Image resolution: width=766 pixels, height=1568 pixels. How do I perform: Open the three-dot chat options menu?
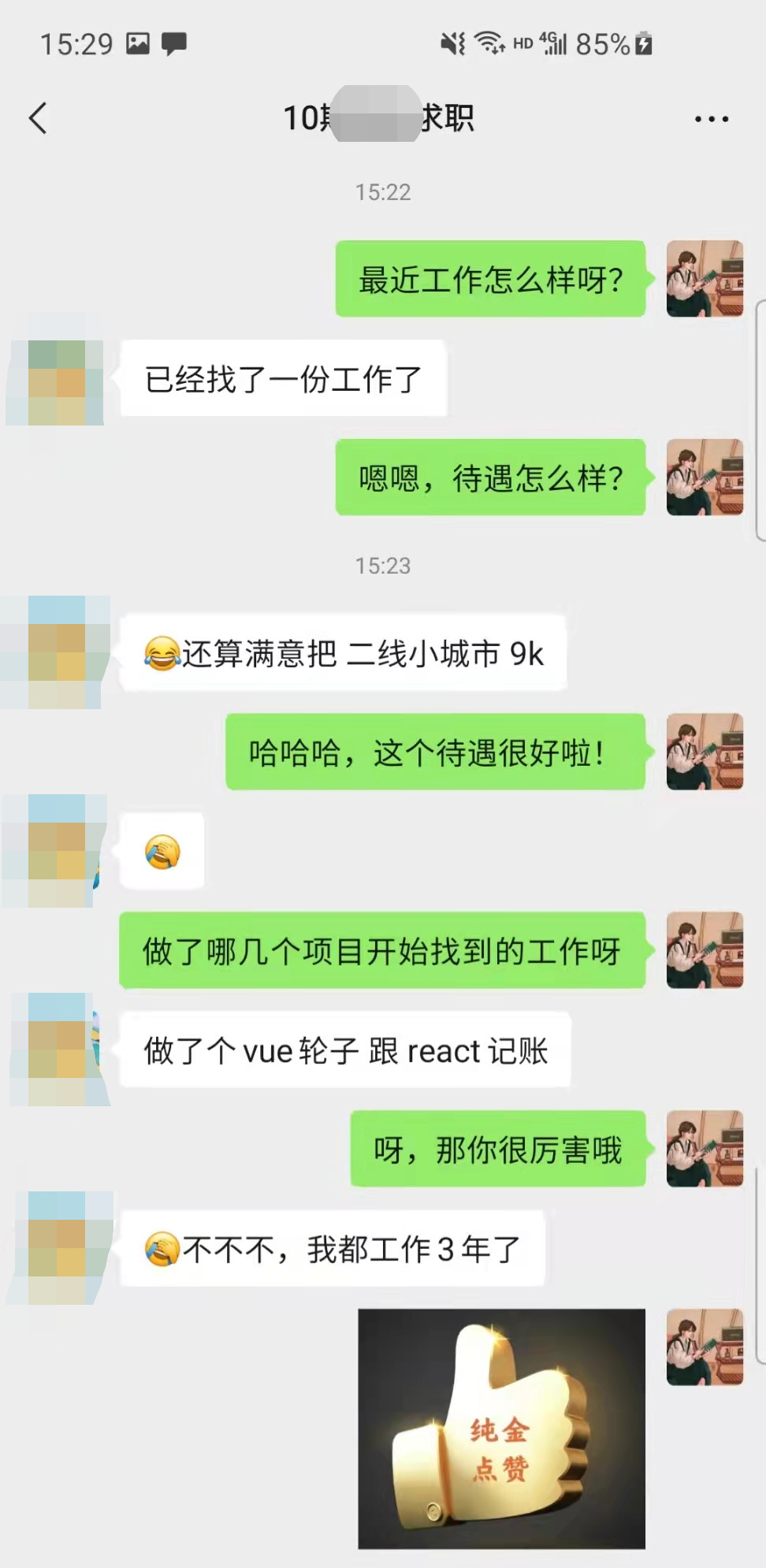711,119
